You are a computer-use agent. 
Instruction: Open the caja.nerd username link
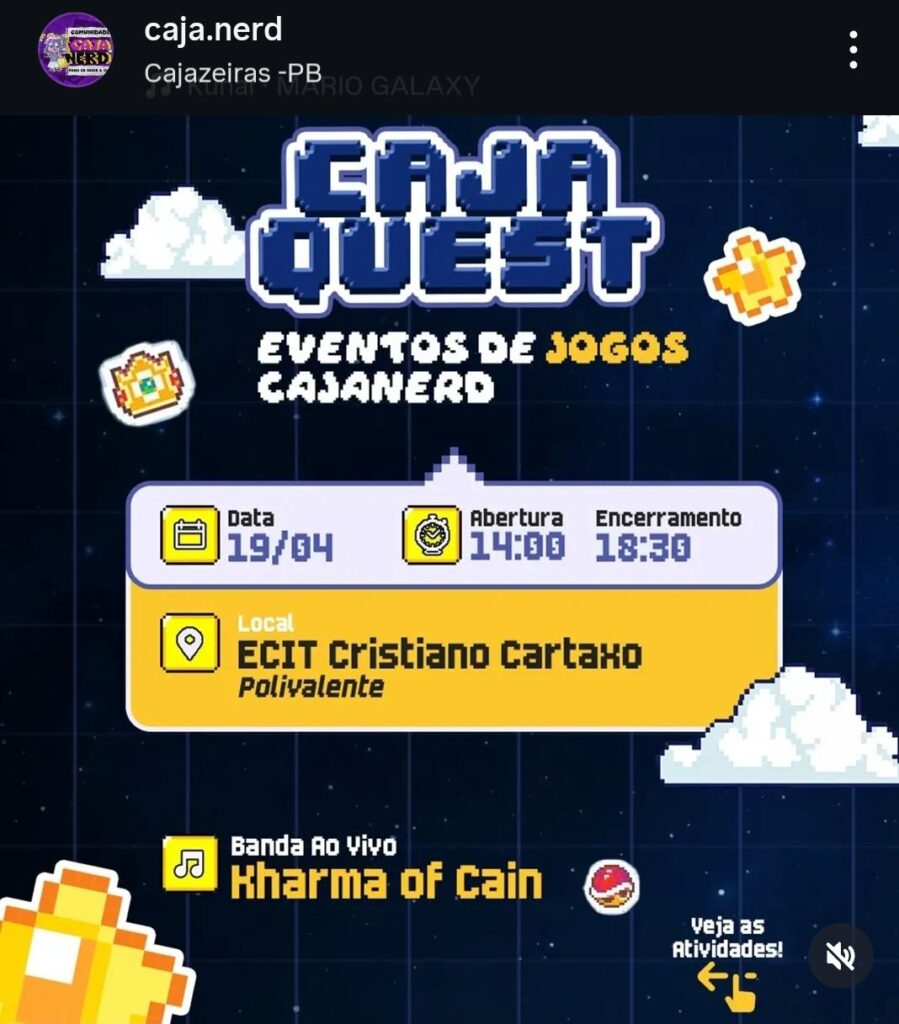tap(213, 30)
